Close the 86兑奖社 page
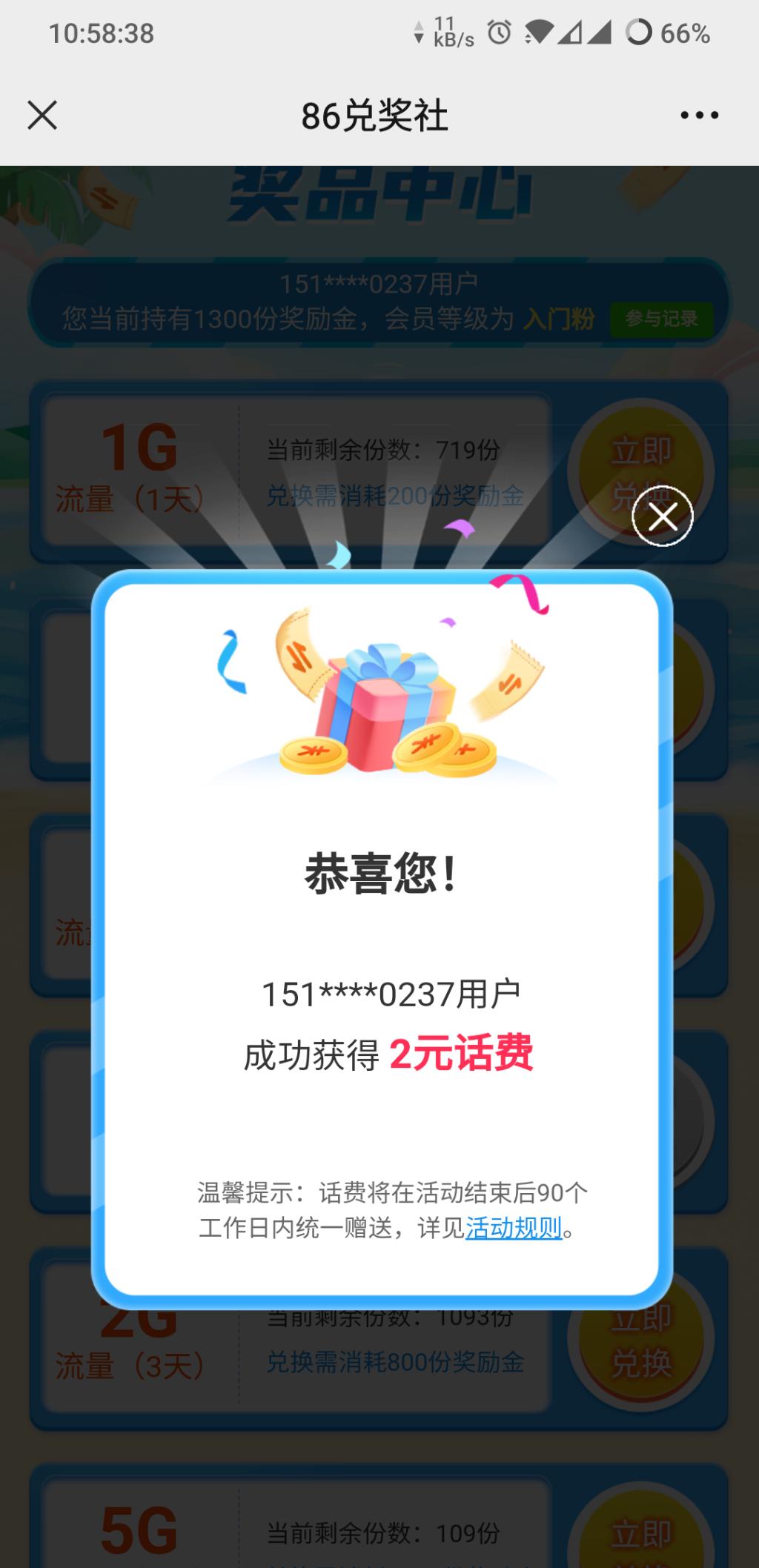759x1568 pixels. point(42,116)
